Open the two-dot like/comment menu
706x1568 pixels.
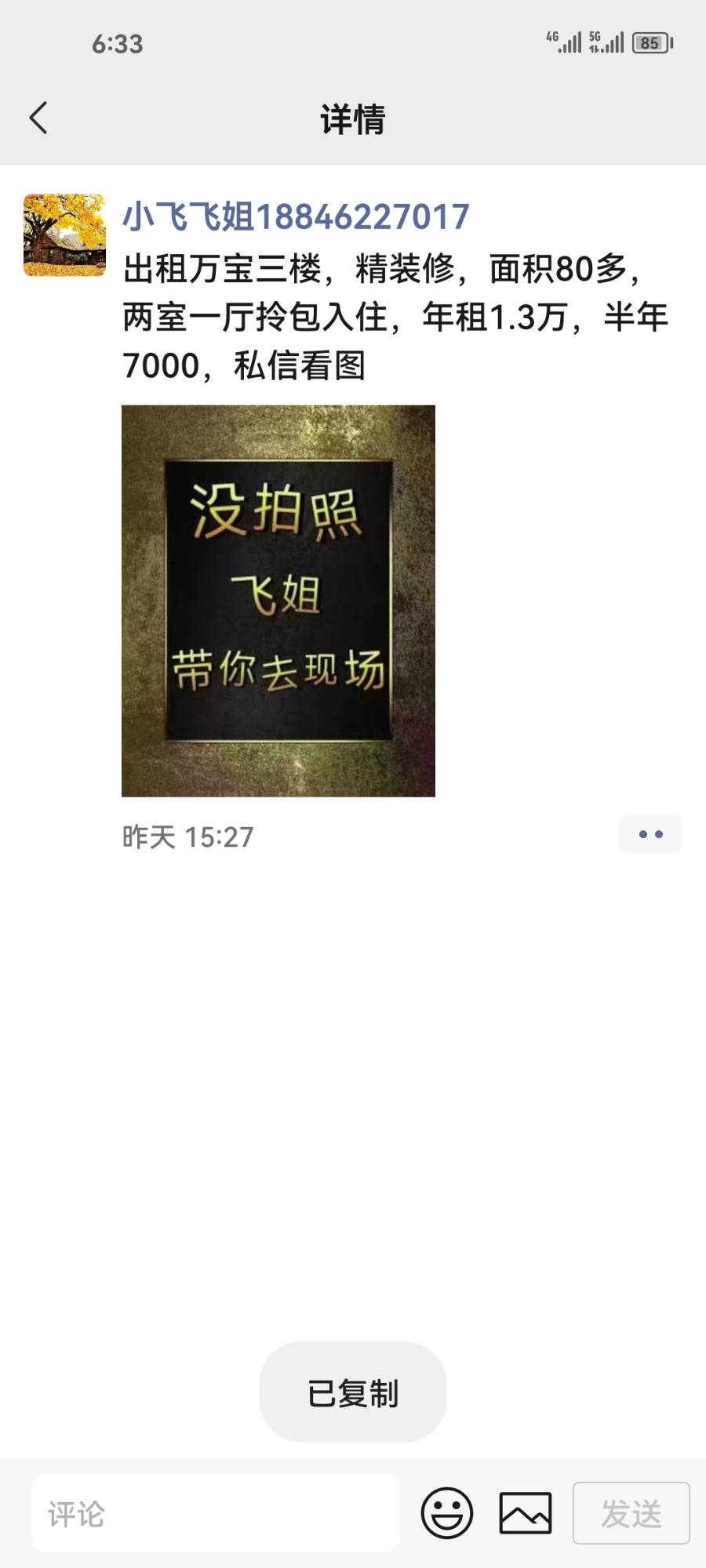coord(650,834)
